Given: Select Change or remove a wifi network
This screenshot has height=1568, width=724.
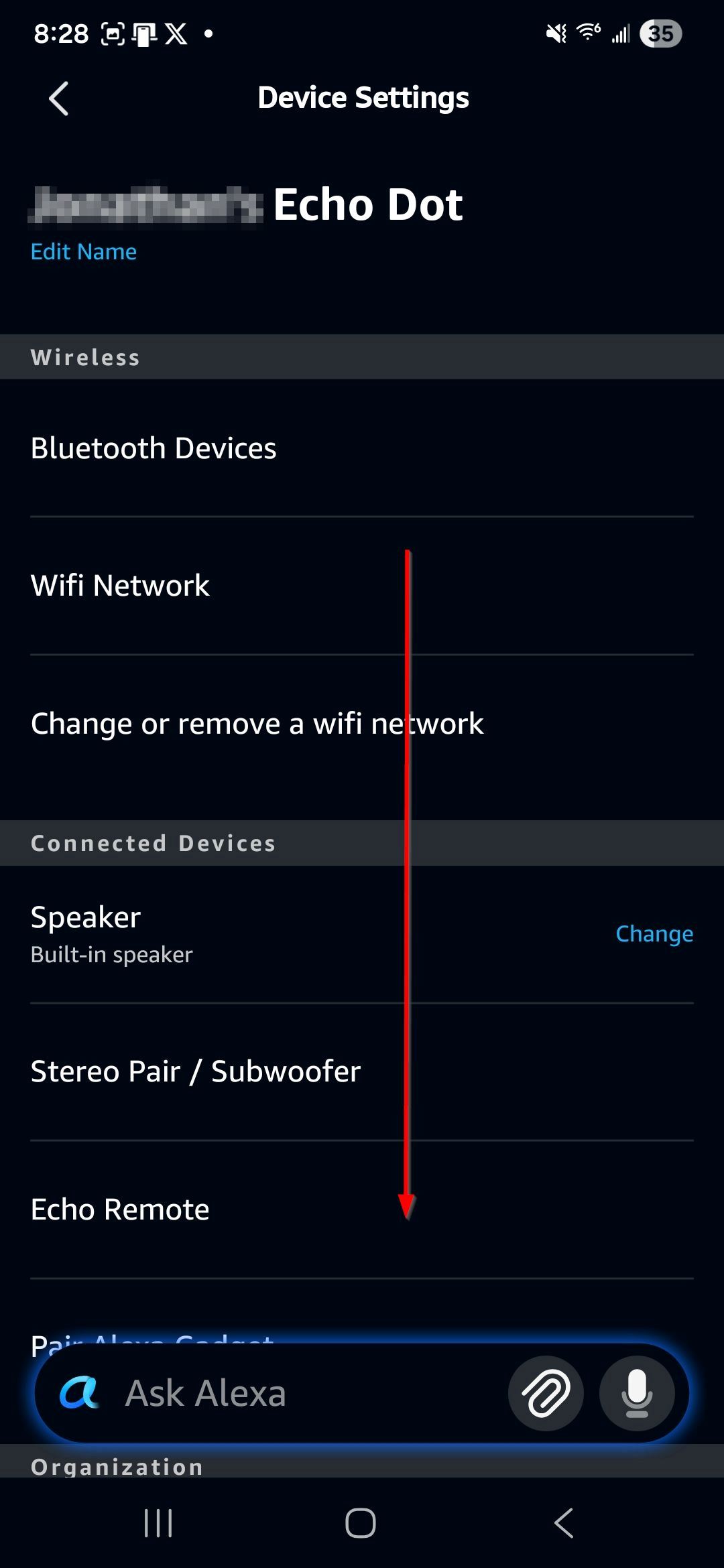Looking at the screenshot, I should [x=257, y=724].
